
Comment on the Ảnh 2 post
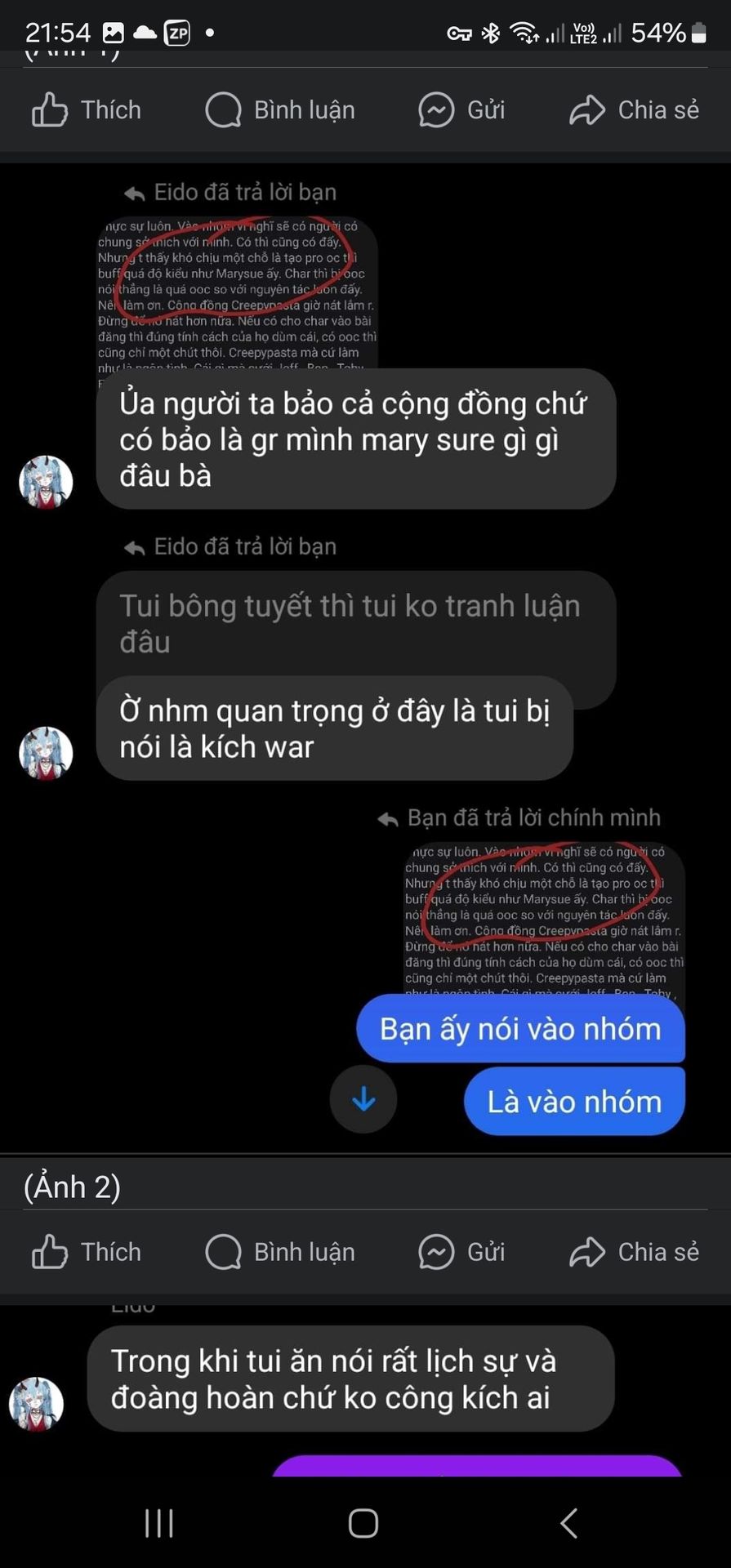pos(280,1252)
